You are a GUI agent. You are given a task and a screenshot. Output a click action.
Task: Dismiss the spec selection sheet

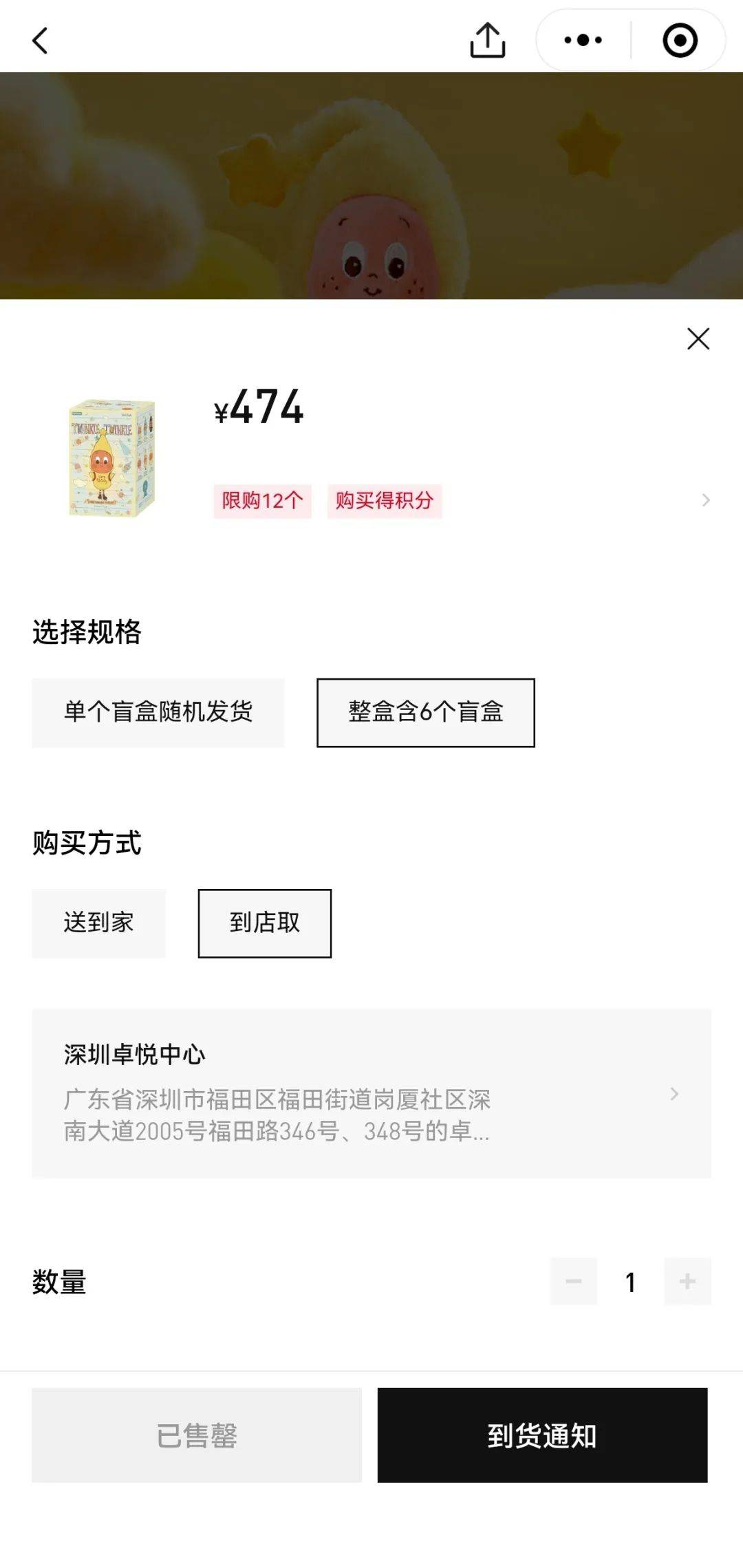[x=698, y=339]
